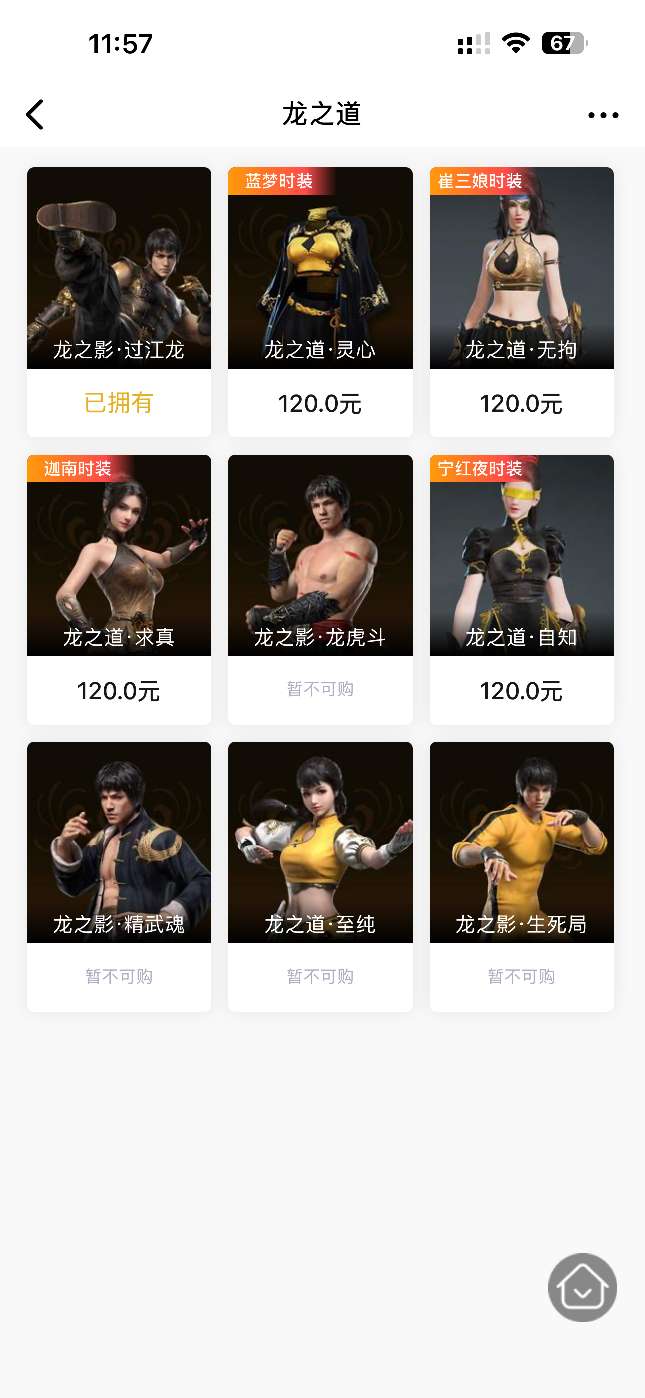The image size is (645, 1398).
Task: Open the three-dot overflow menu
Action: tap(603, 115)
